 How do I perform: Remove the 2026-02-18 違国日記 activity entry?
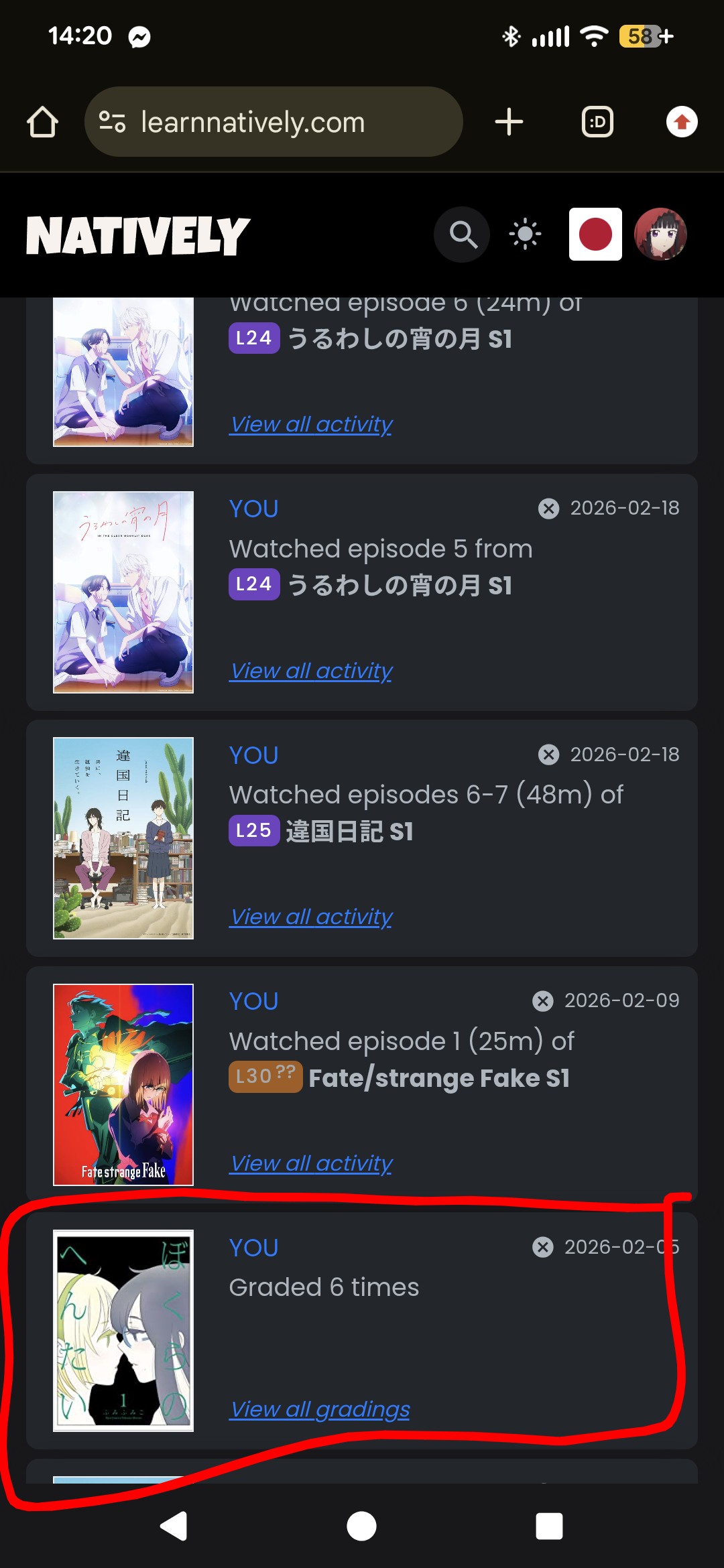(548, 755)
